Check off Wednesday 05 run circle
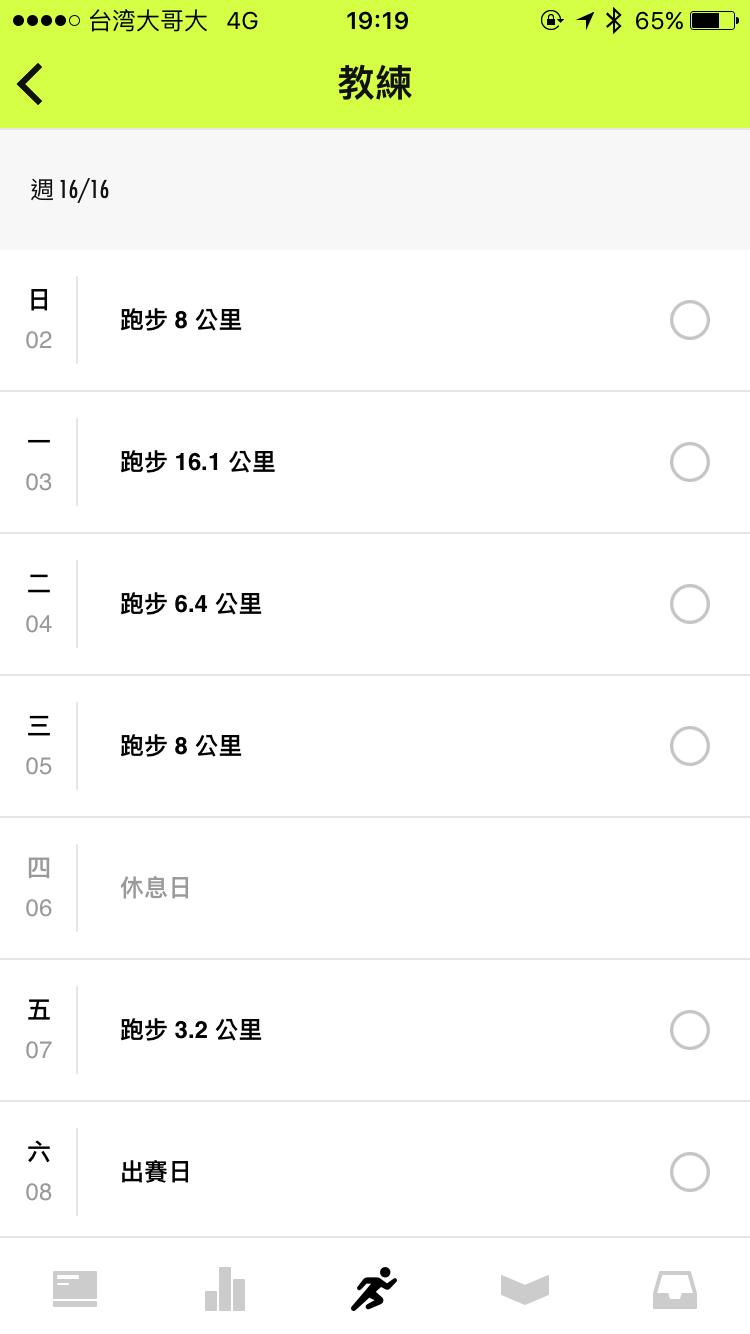Image resolution: width=750 pixels, height=1334 pixels. [x=690, y=746]
